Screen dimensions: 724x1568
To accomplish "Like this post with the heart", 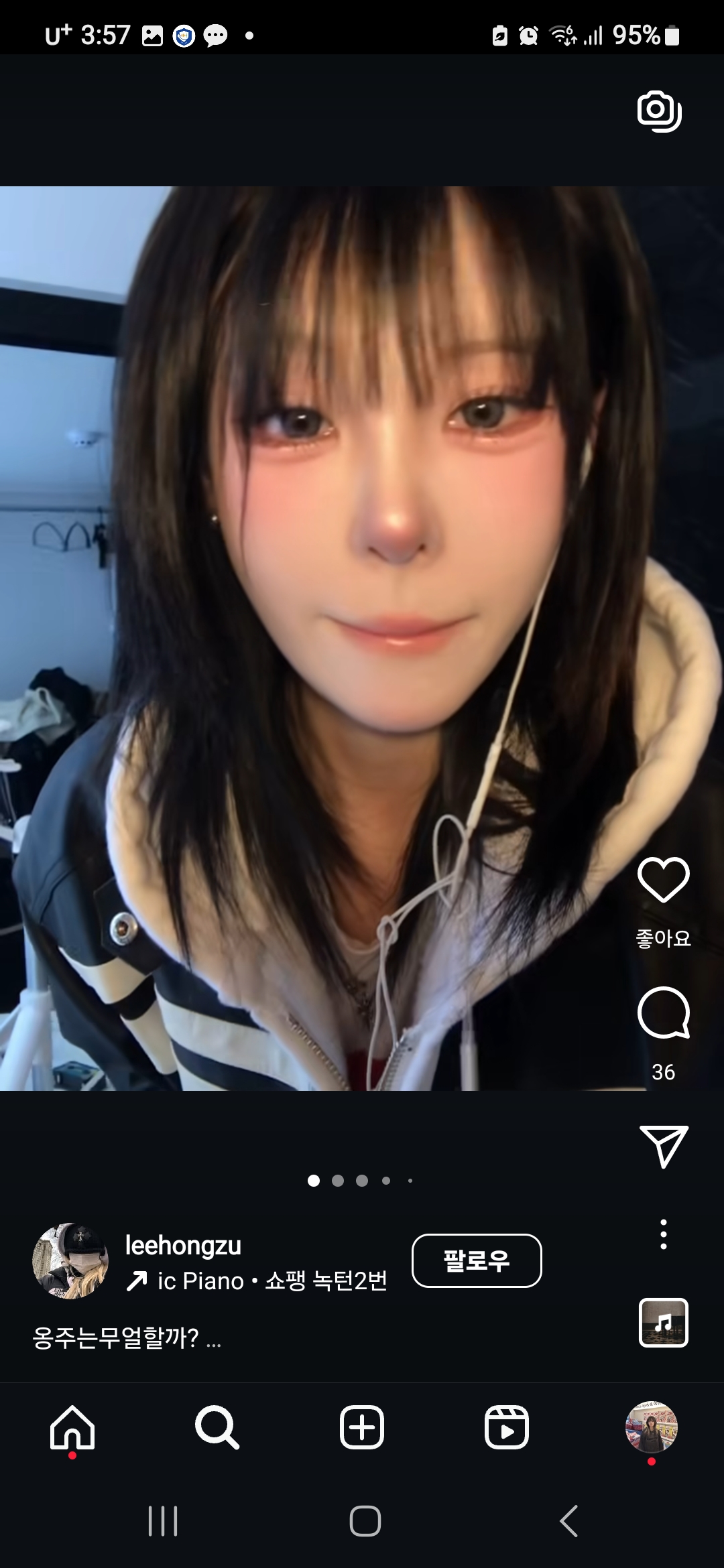I will click(x=663, y=879).
